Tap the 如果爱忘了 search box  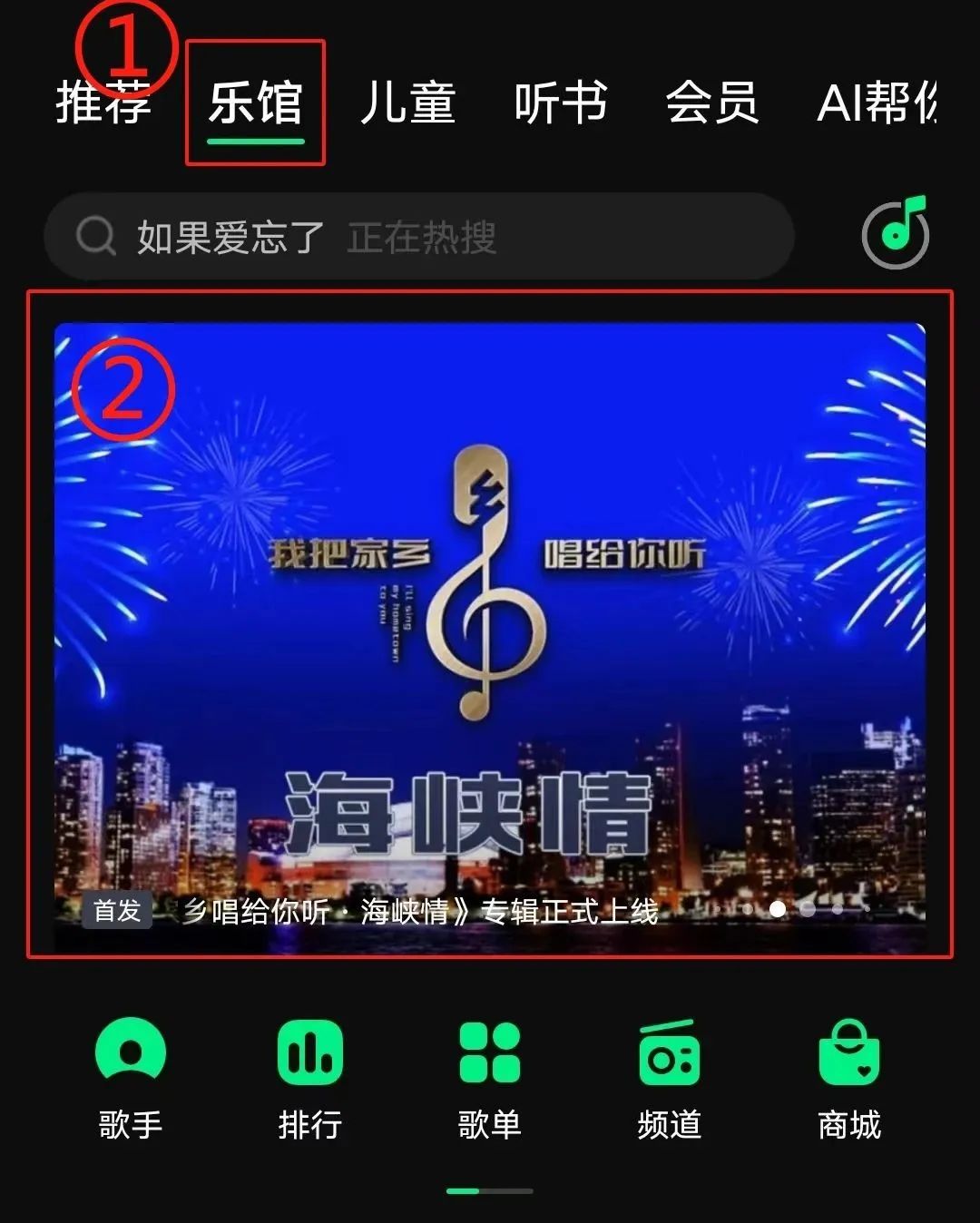point(417,238)
